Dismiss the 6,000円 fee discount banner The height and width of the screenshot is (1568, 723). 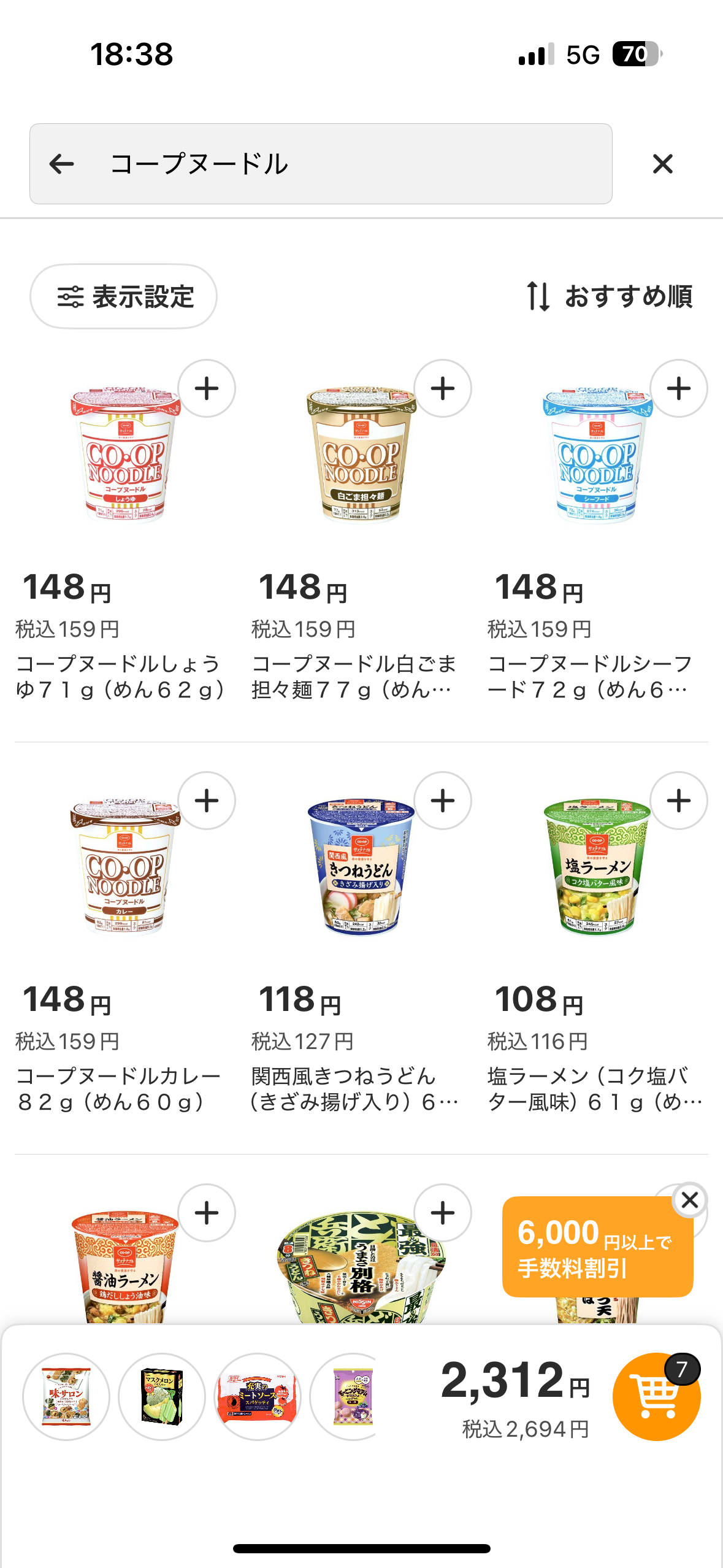(690, 1200)
